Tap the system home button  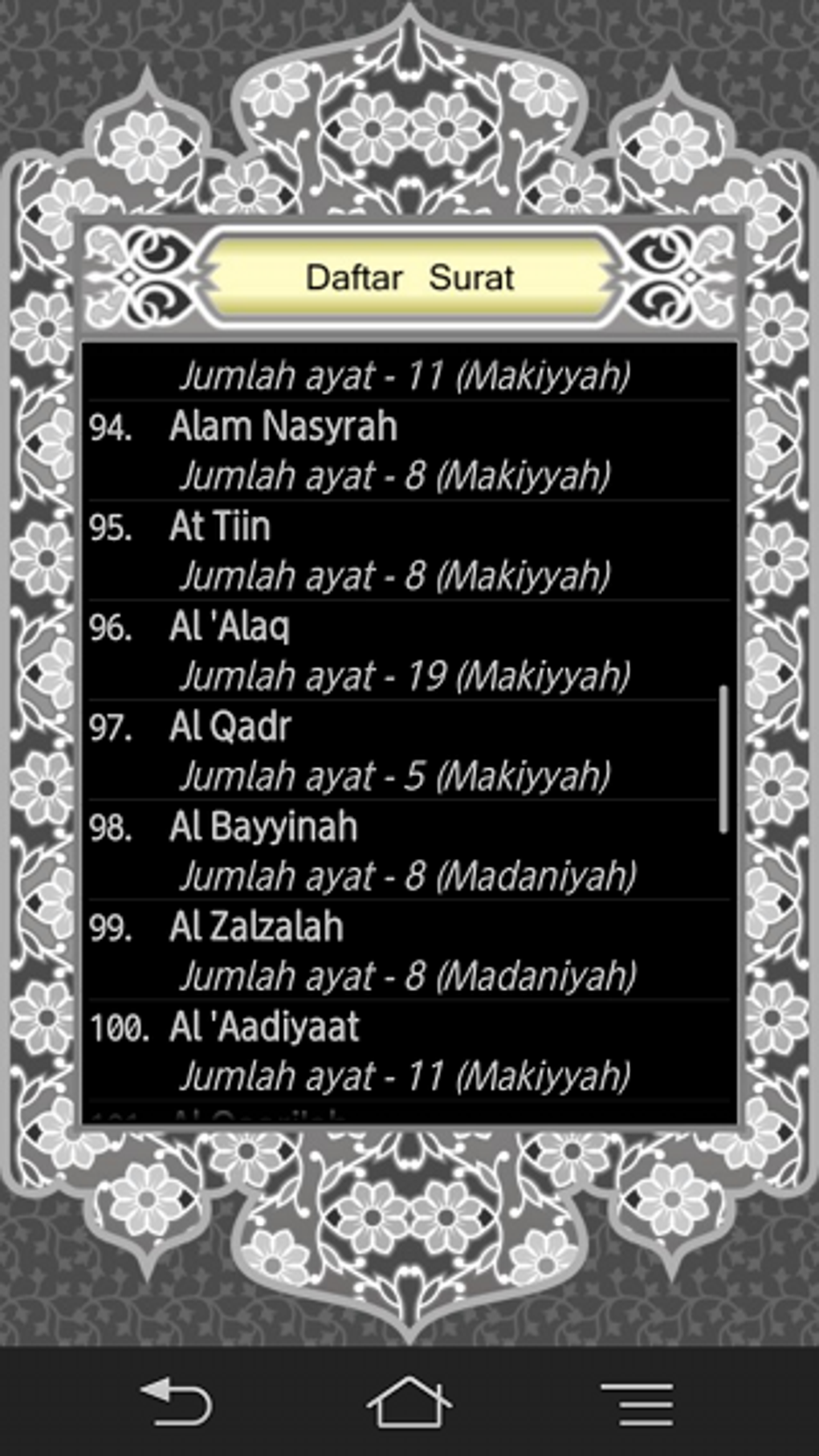(x=409, y=1402)
